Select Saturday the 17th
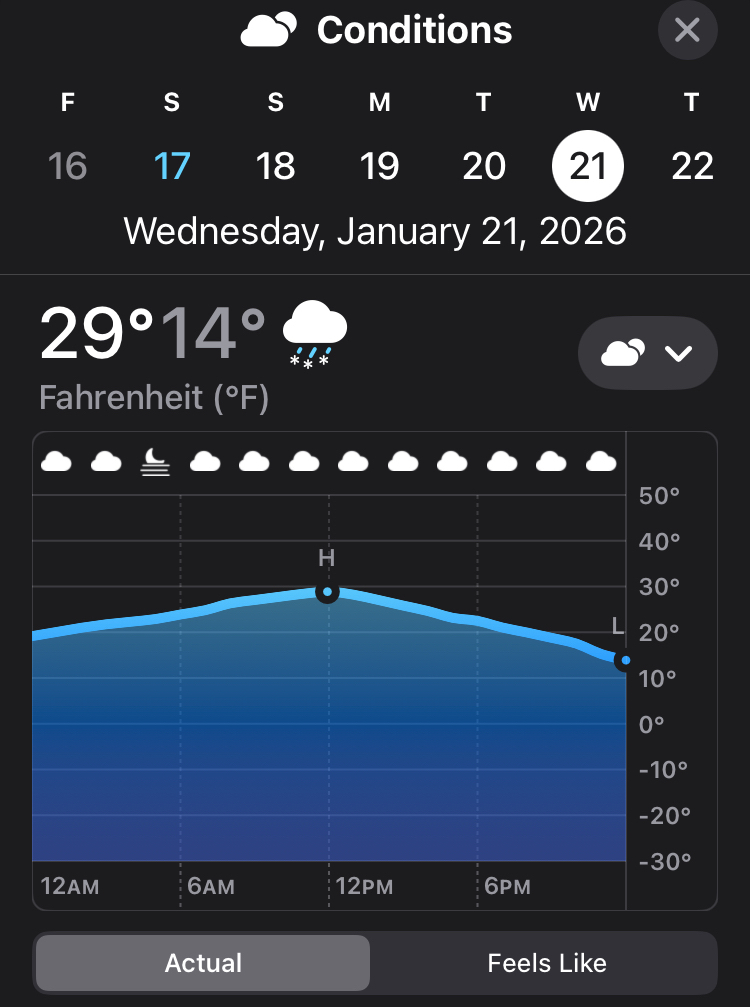Viewport: 750px width, 1007px height. click(172, 165)
